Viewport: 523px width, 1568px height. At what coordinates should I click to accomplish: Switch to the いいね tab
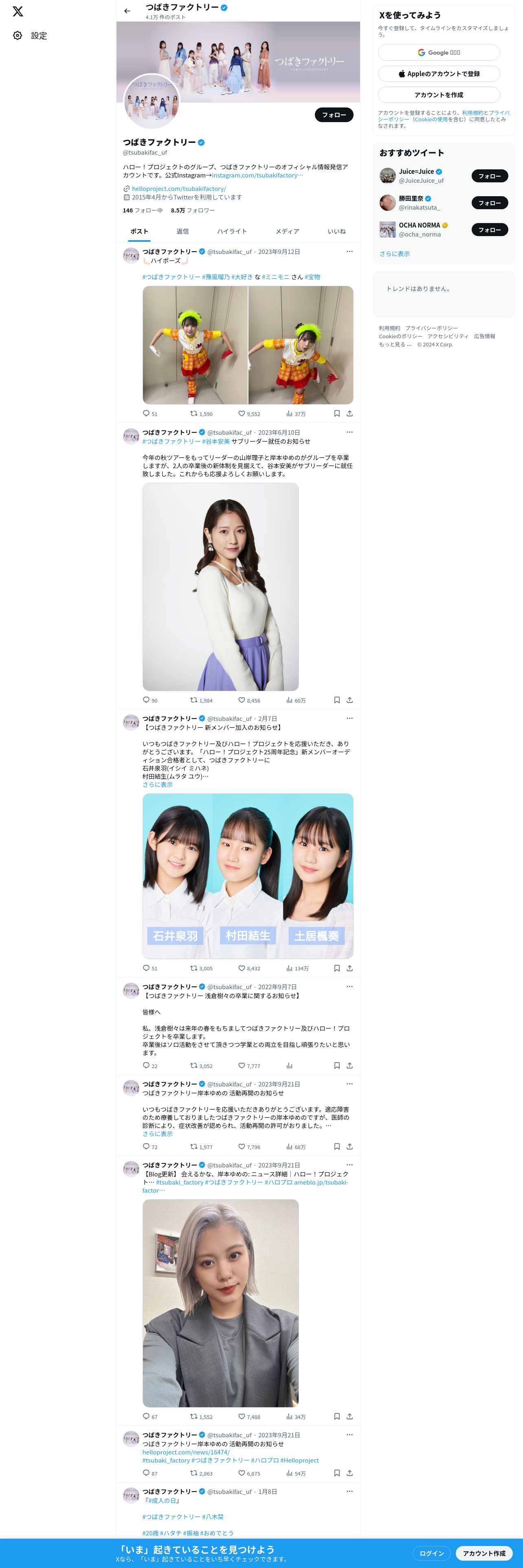(x=336, y=231)
